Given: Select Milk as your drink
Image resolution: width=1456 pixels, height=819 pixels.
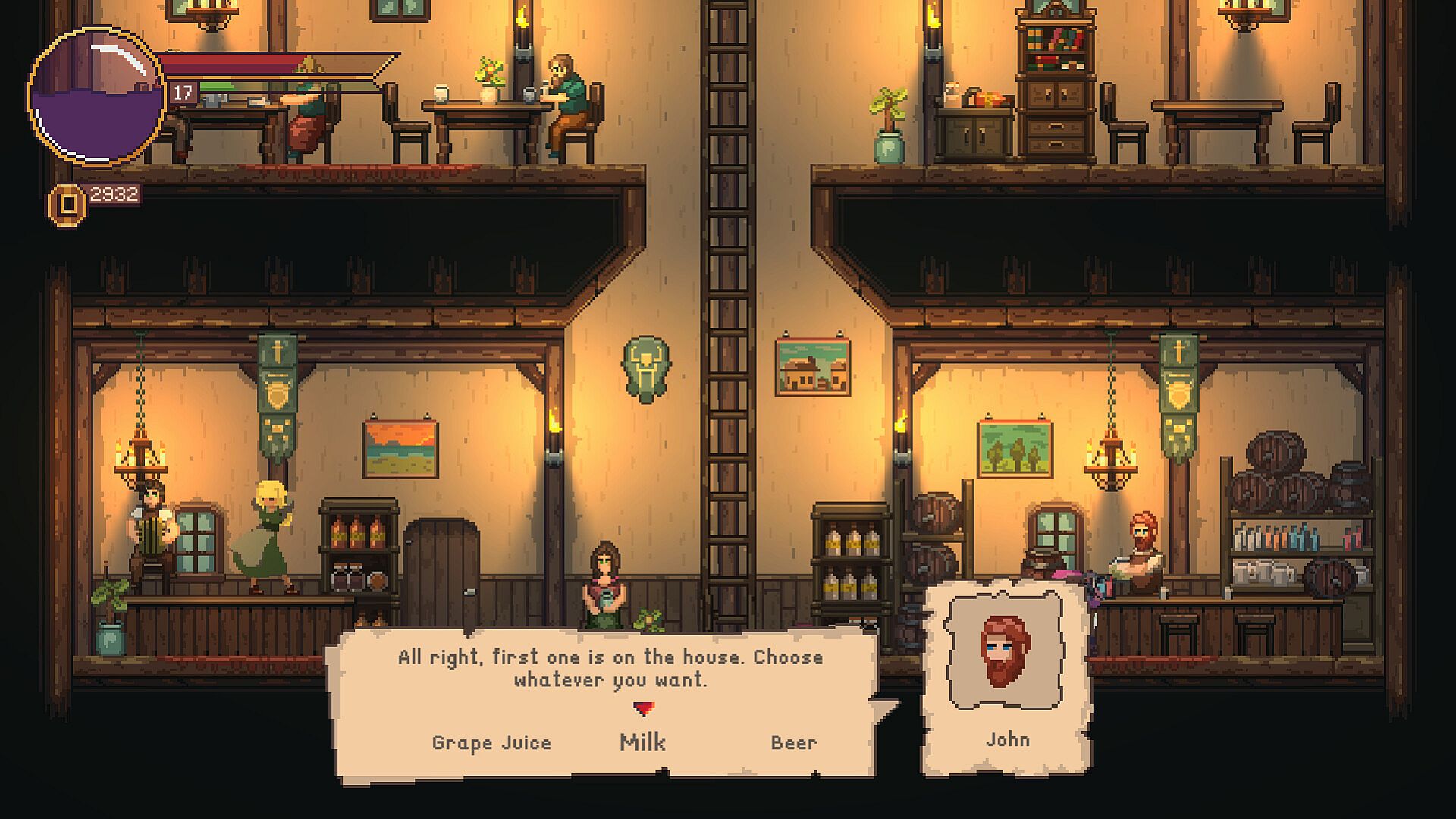Looking at the screenshot, I should coord(642,742).
